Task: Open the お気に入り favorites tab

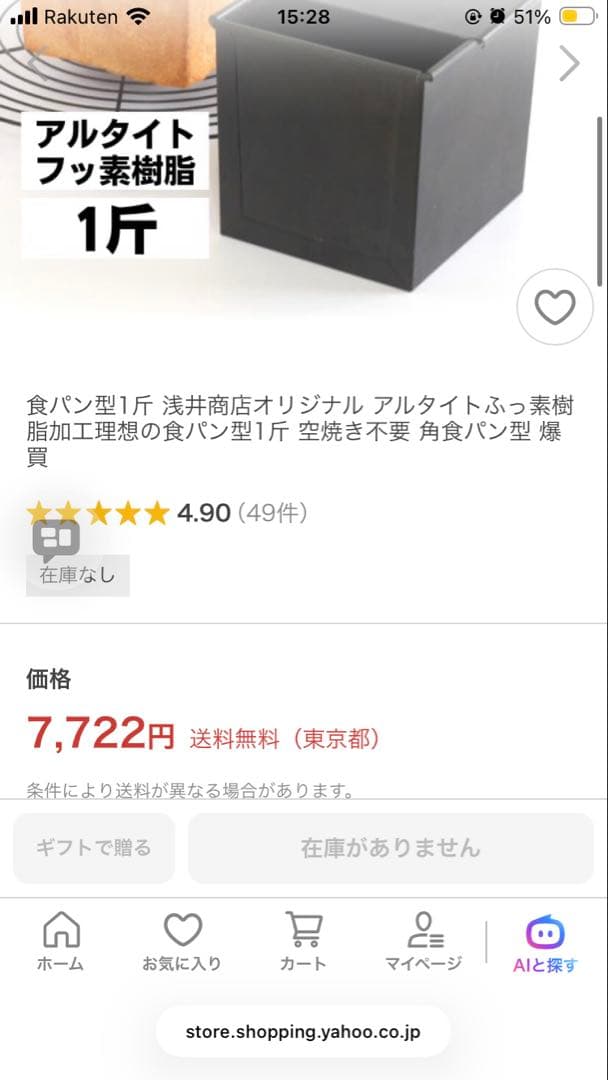Action: (182, 942)
